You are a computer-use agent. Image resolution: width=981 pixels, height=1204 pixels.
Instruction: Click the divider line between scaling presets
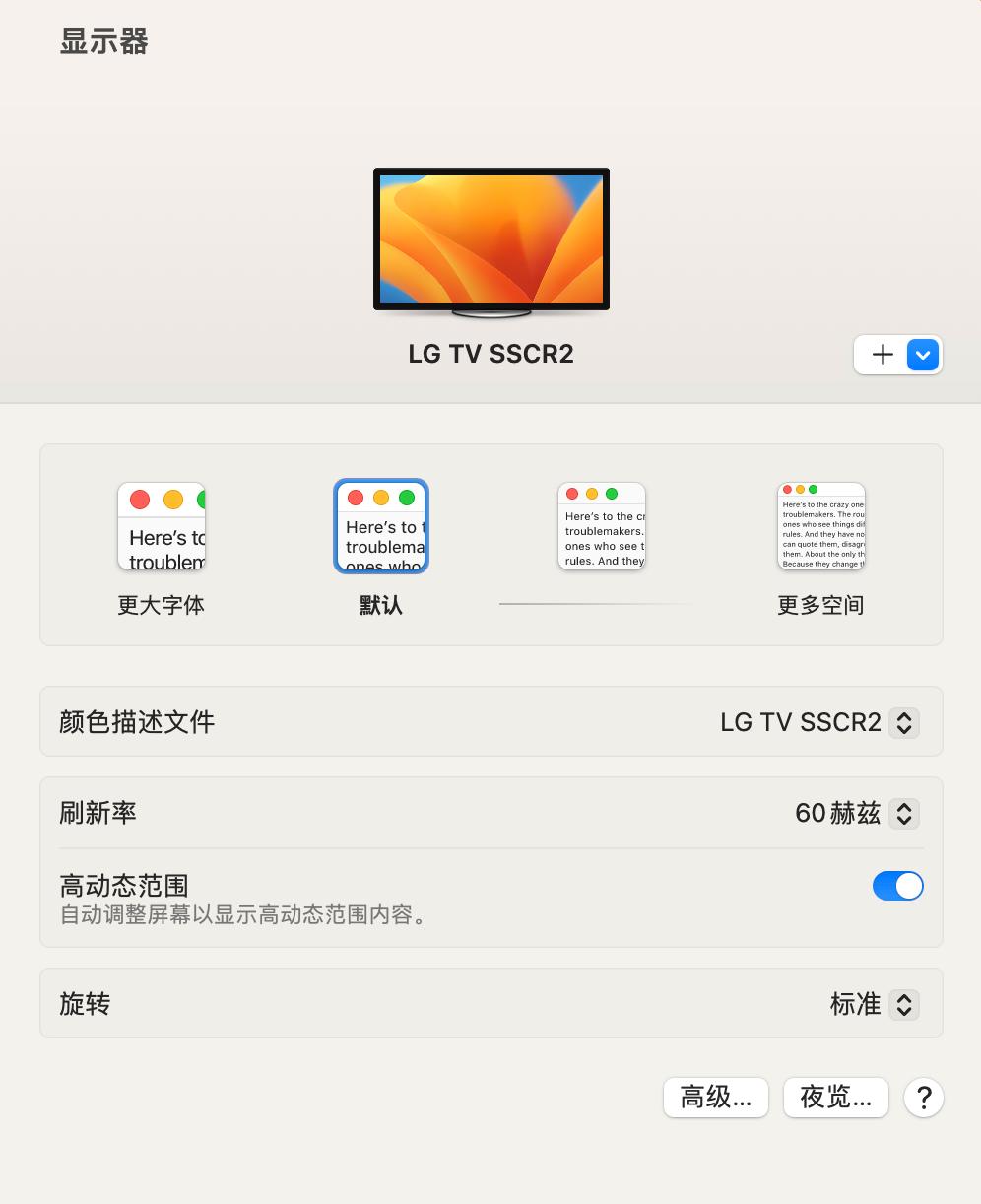click(596, 604)
